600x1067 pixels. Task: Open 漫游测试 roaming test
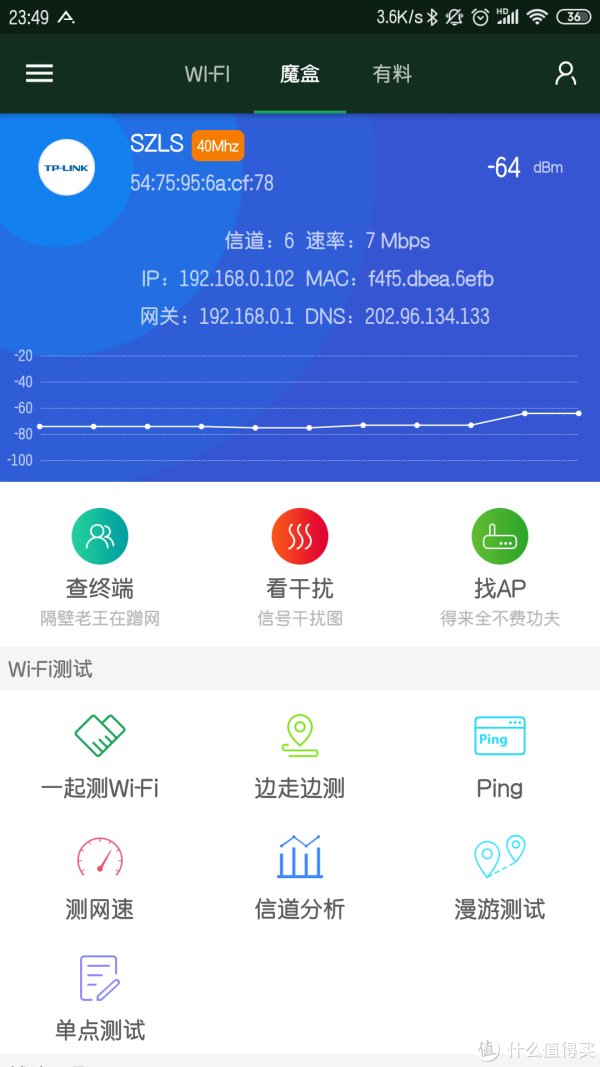point(500,877)
